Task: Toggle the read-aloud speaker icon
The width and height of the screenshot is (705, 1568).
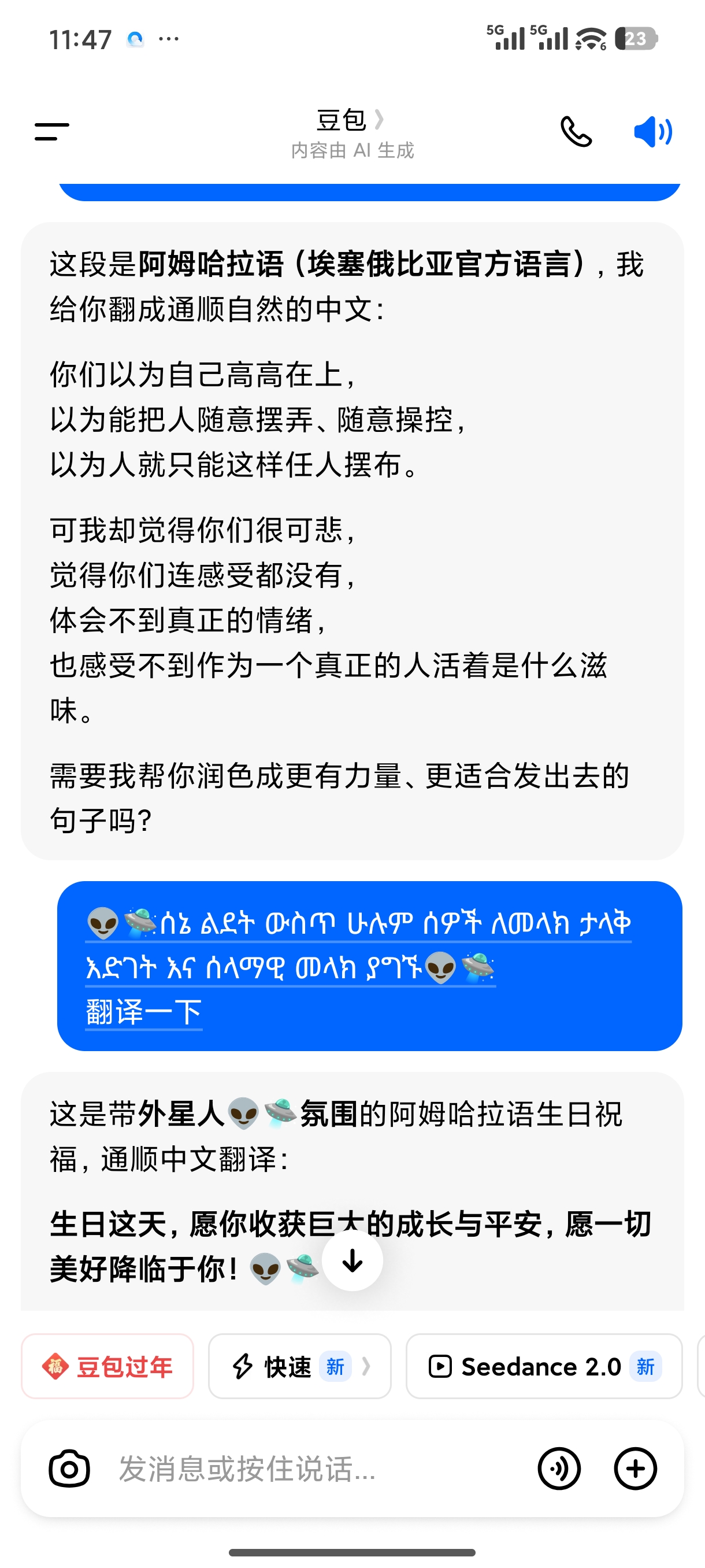Action: pyautogui.click(x=652, y=131)
